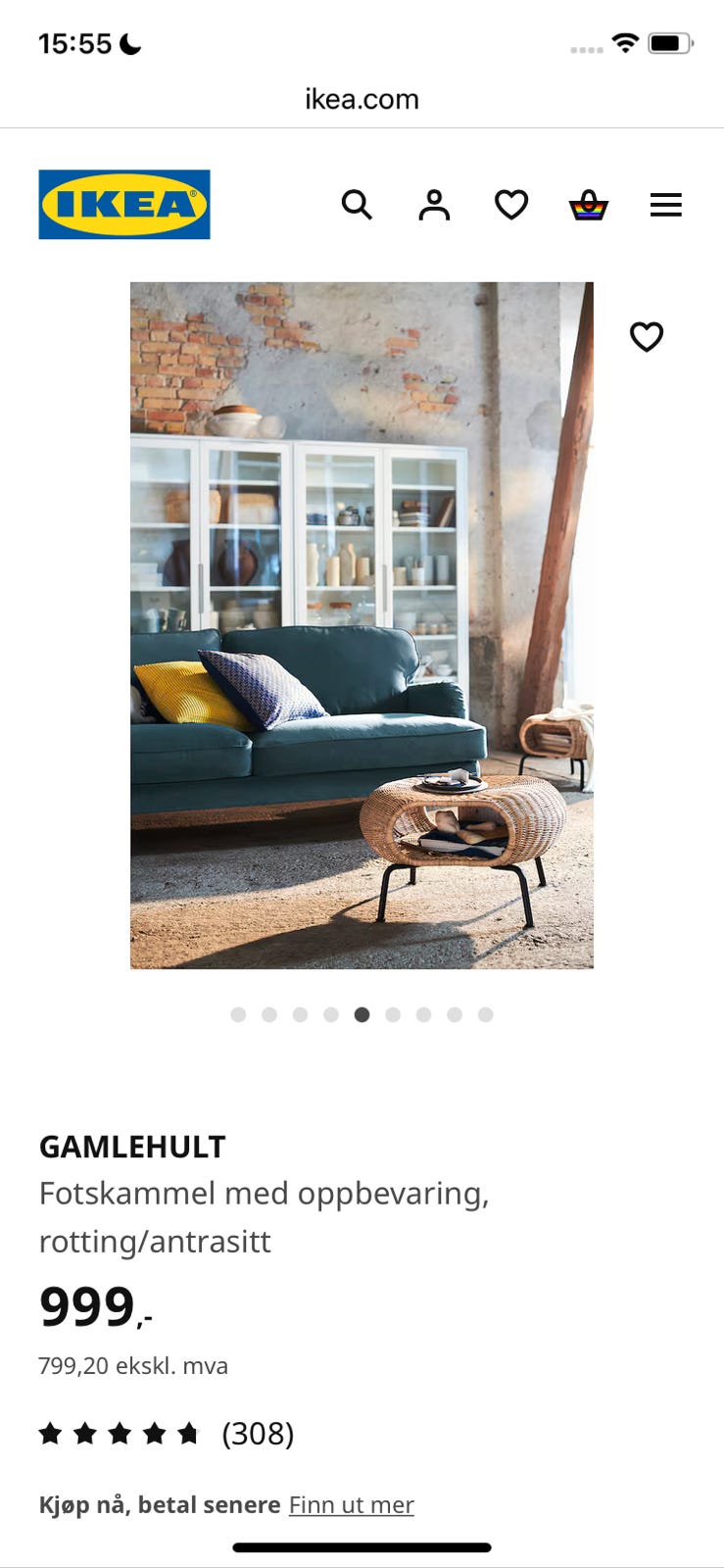Viewport: 724px width, 1568px height.
Task: Tap the battery indicator in status bar
Action: 670,43
